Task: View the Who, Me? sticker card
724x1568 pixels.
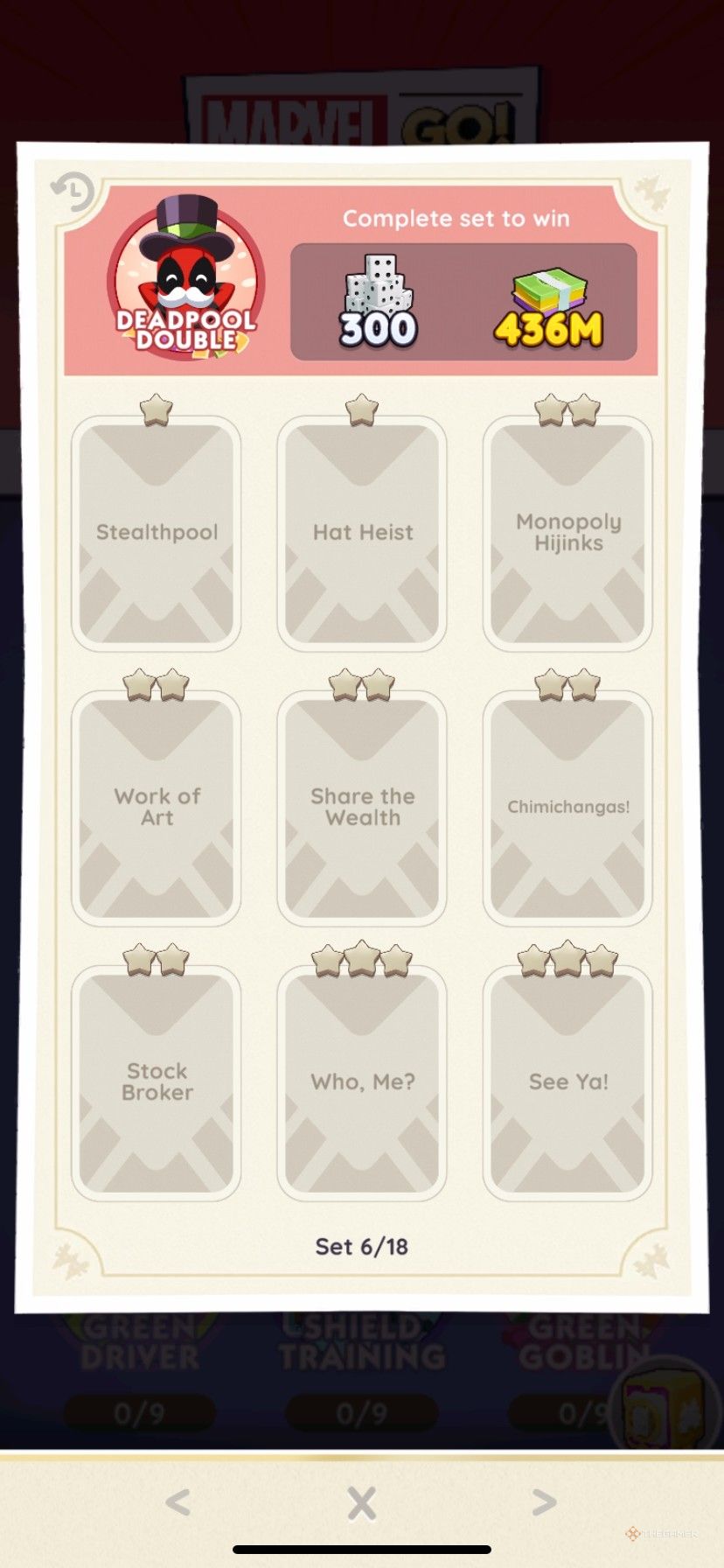Action: tap(362, 1082)
